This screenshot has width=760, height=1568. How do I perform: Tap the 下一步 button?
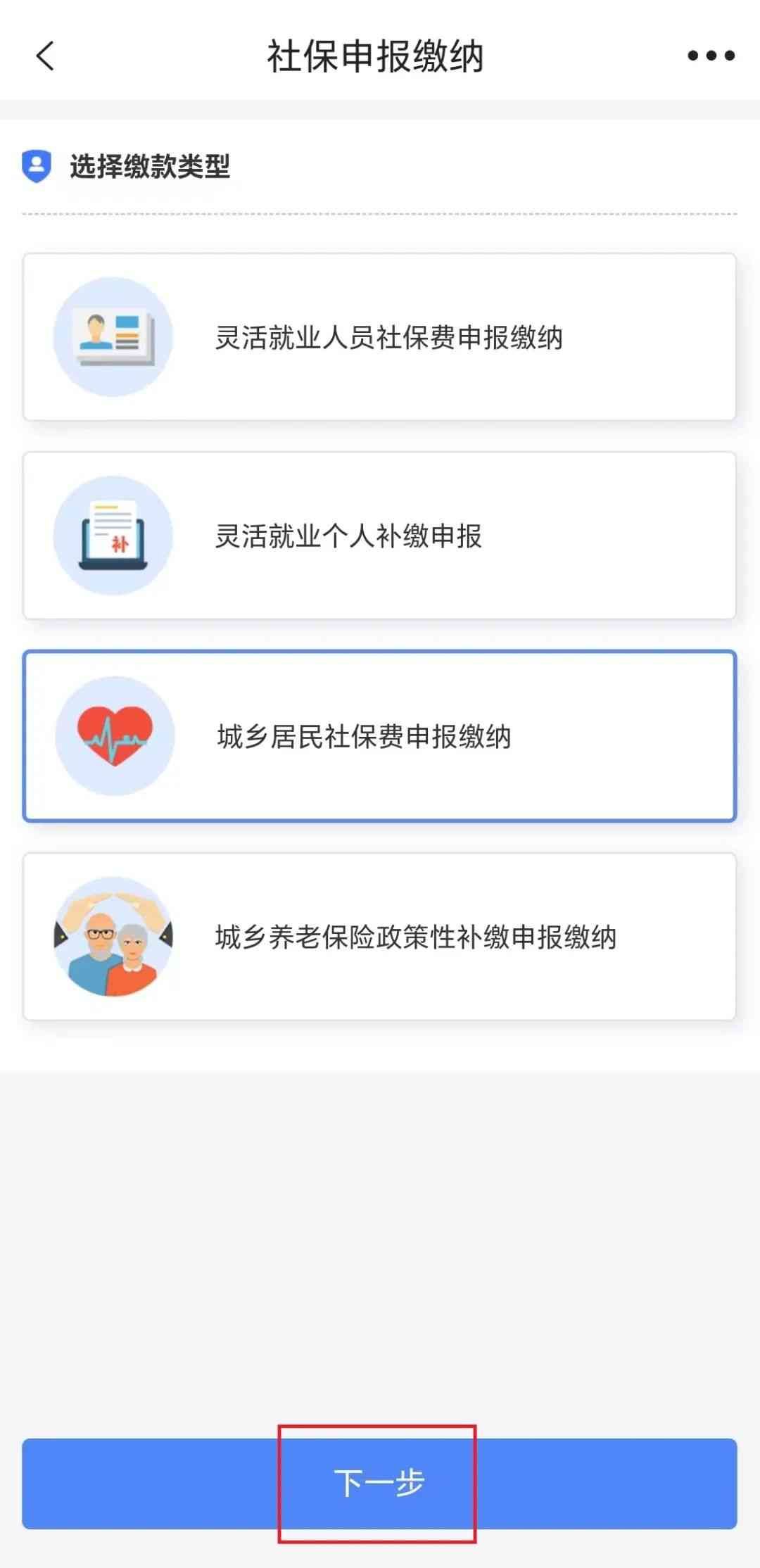coord(379,1484)
